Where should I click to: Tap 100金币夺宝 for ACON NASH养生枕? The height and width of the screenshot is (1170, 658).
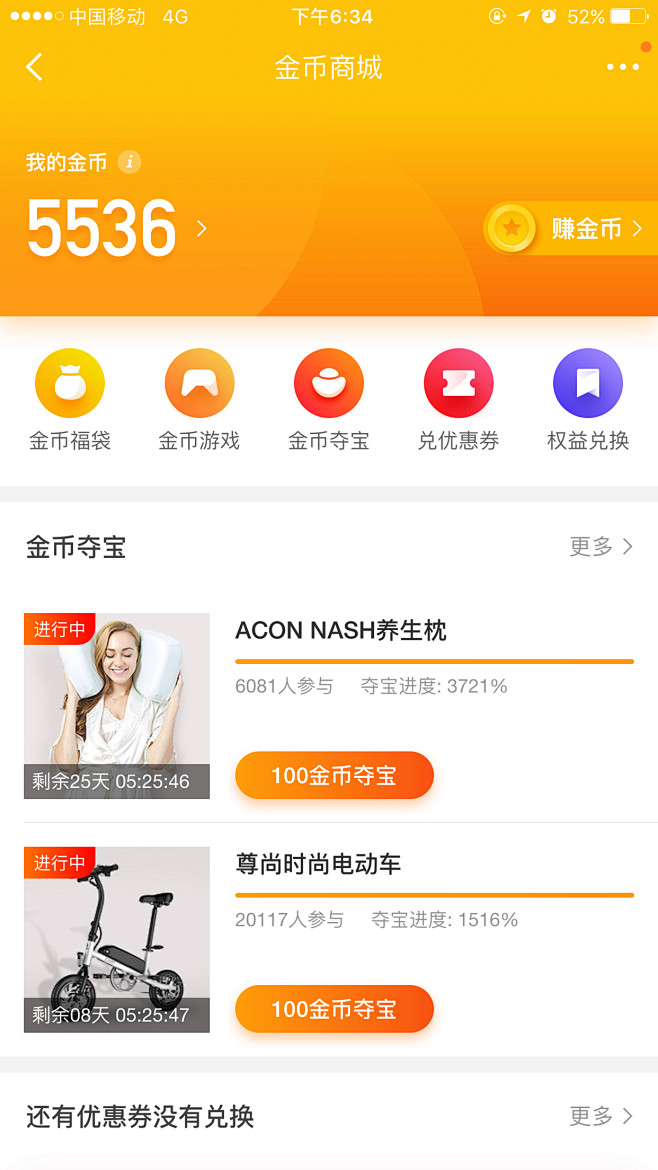point(334,776)
